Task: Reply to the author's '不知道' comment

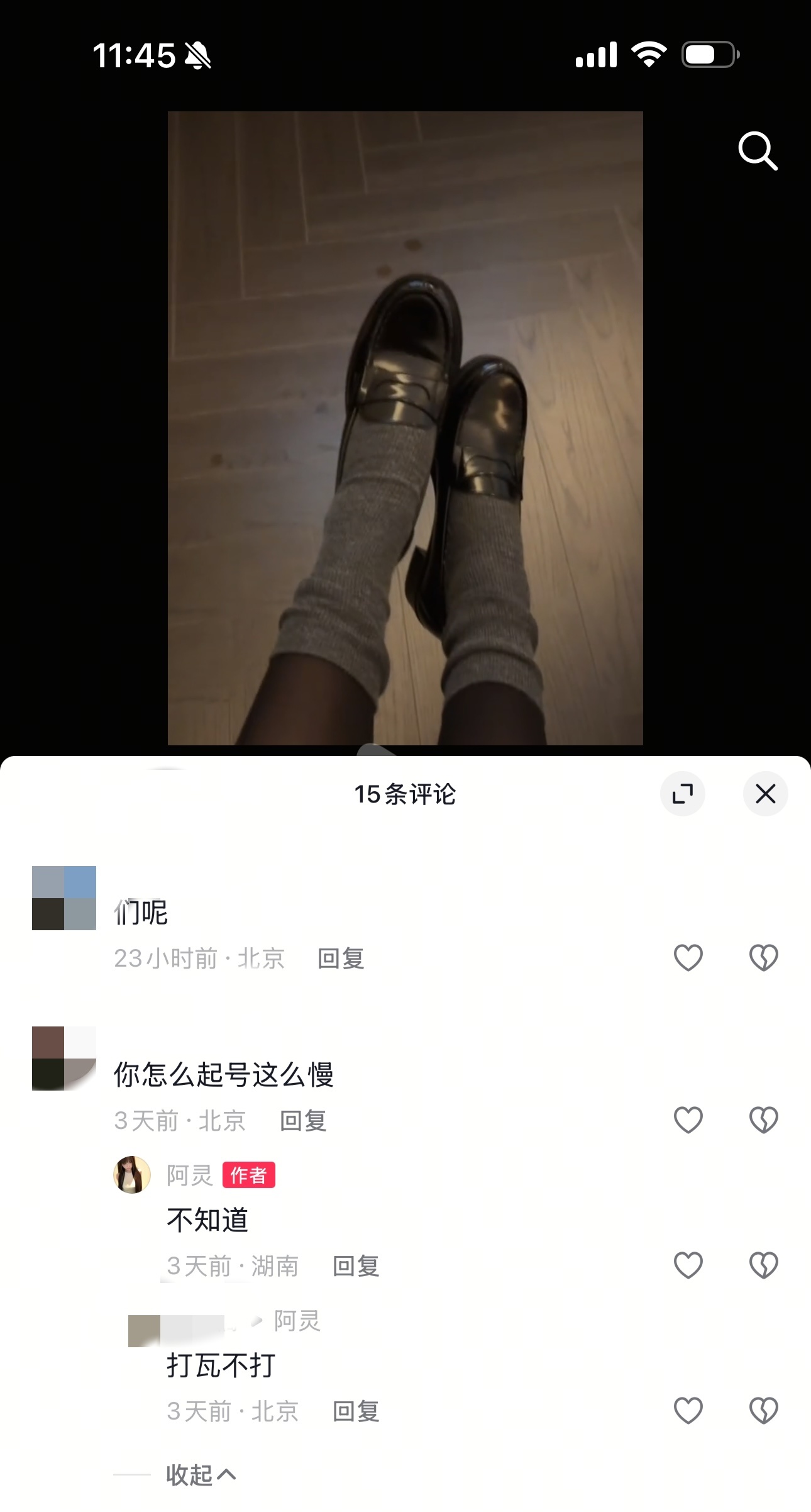Action: point(356,1266)
